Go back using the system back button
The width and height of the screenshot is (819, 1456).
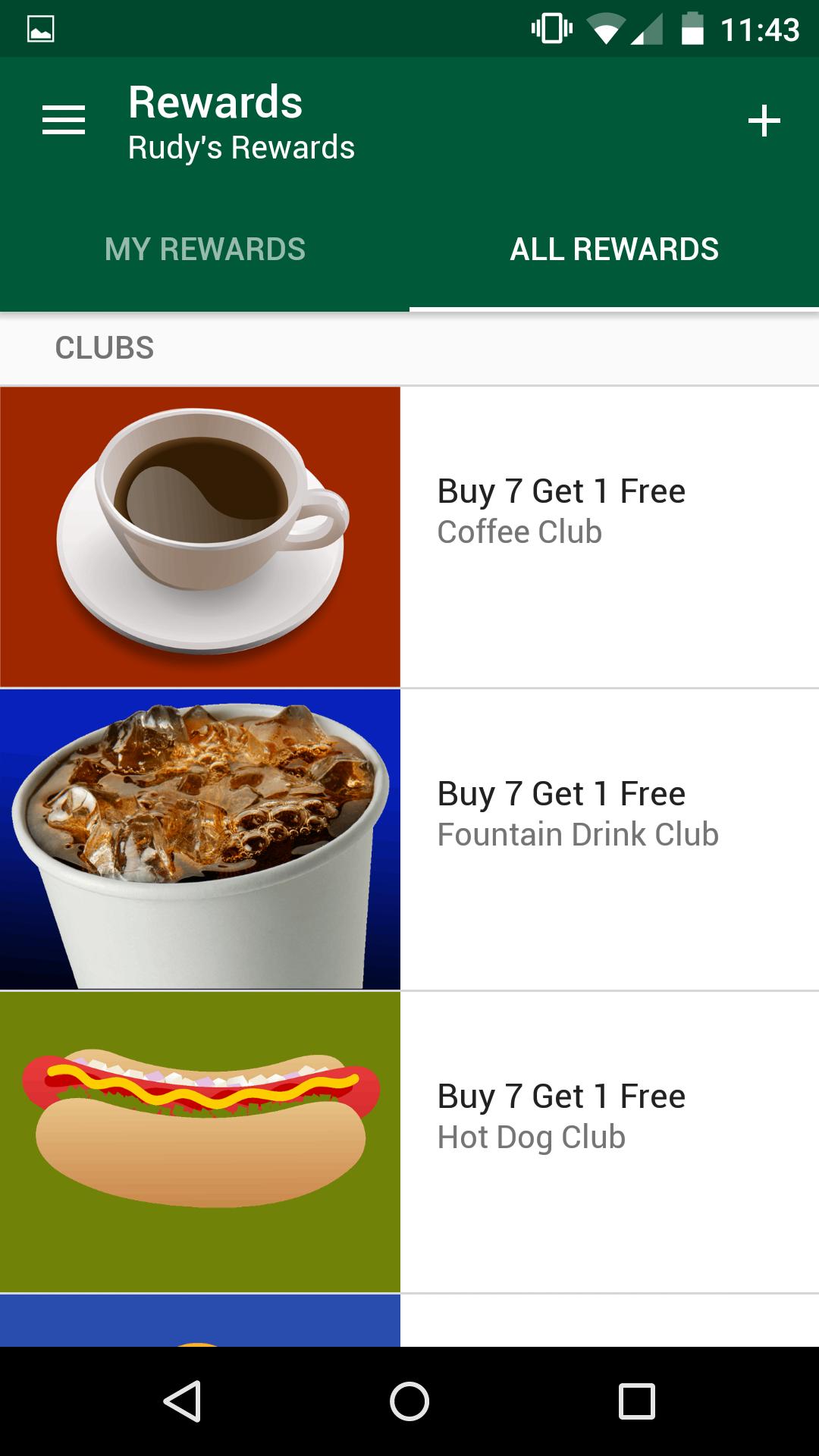click(182, 1401)
